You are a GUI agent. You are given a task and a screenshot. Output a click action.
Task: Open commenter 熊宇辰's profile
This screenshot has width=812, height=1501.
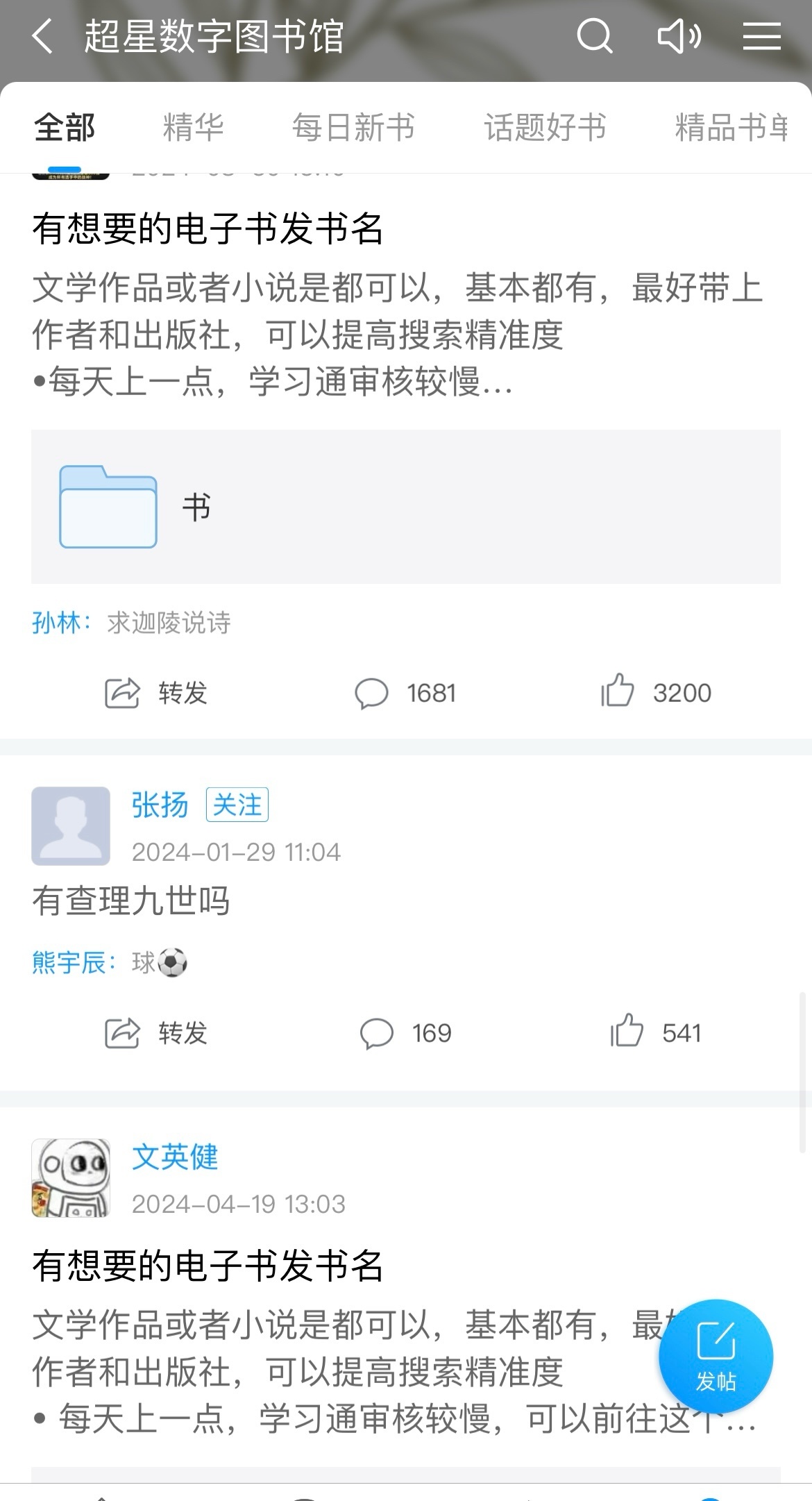[x=68, y=963]
